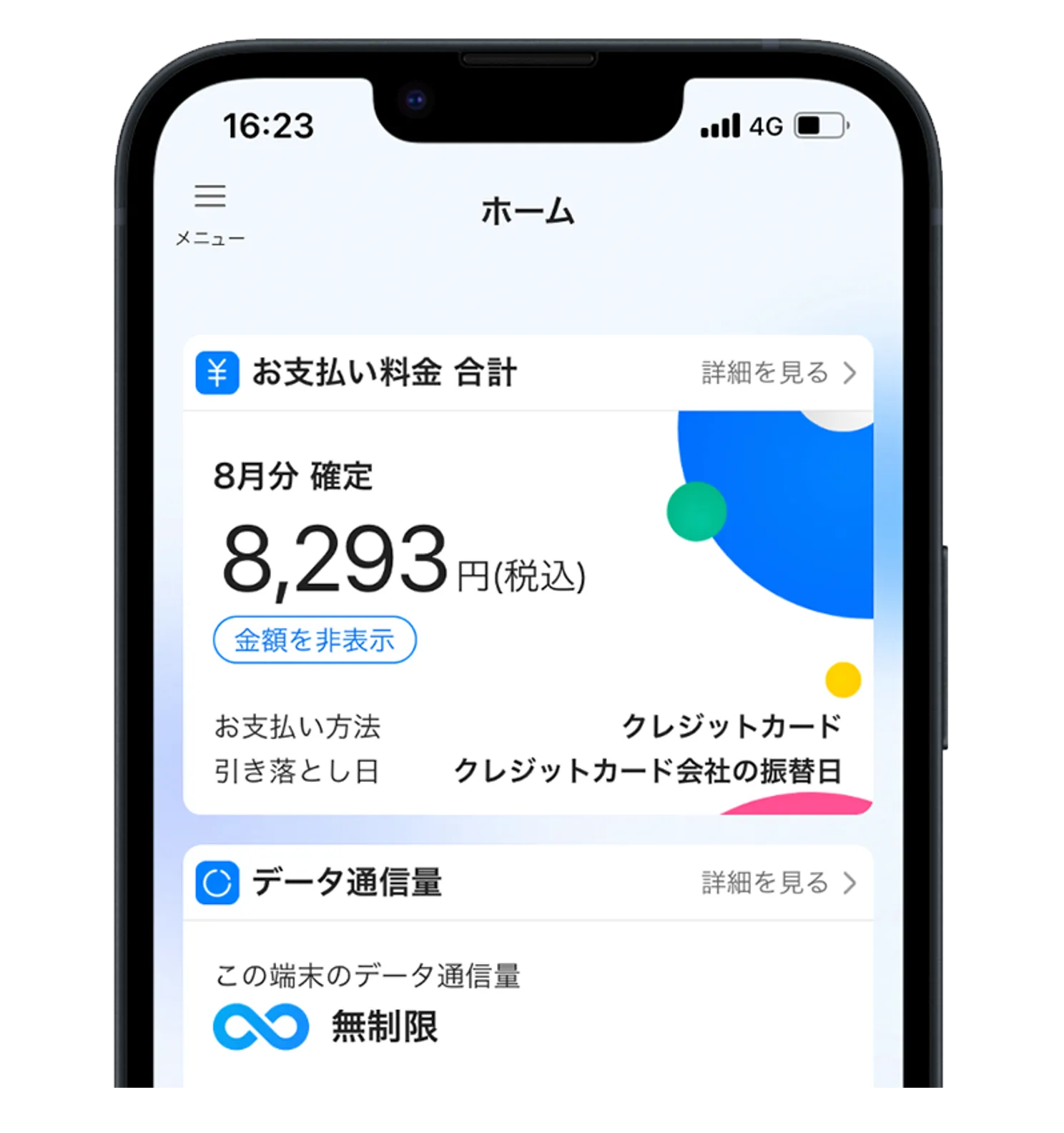
Task: View details of お支払い料金 合計
Action: [x=778, y=373]
